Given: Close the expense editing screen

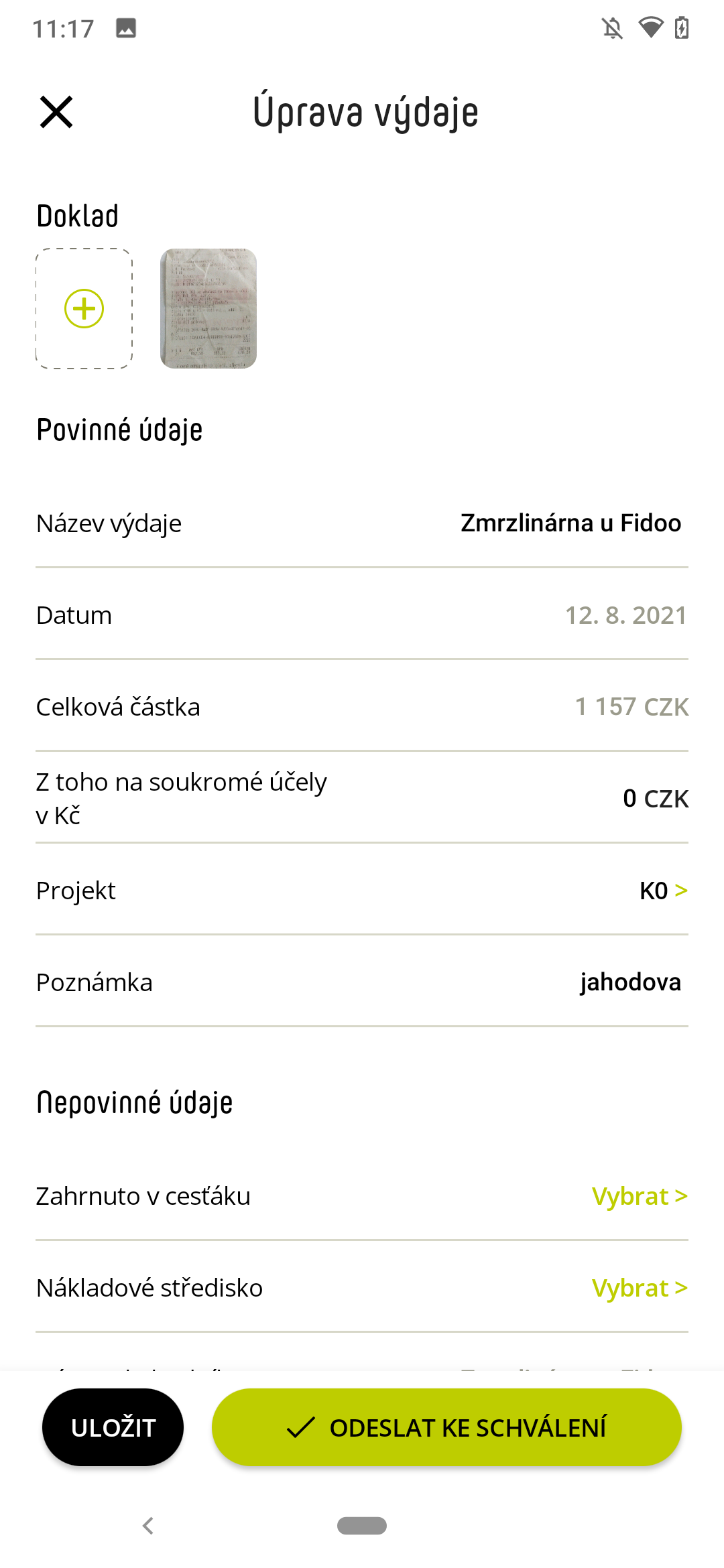Looking at the screenshot, I should (x=56, y=112).
